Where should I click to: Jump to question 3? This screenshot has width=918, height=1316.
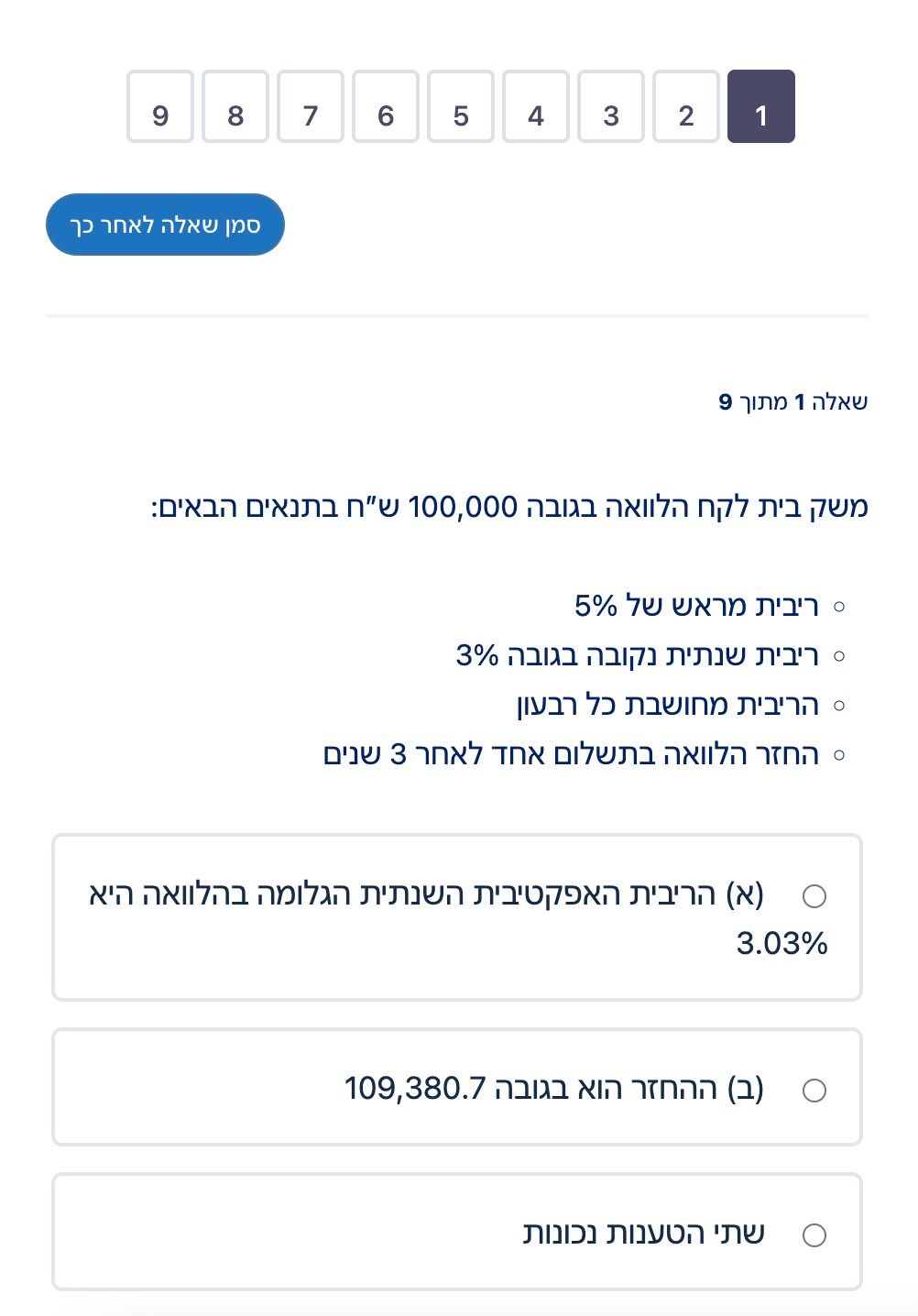click(x=610, y=106)
